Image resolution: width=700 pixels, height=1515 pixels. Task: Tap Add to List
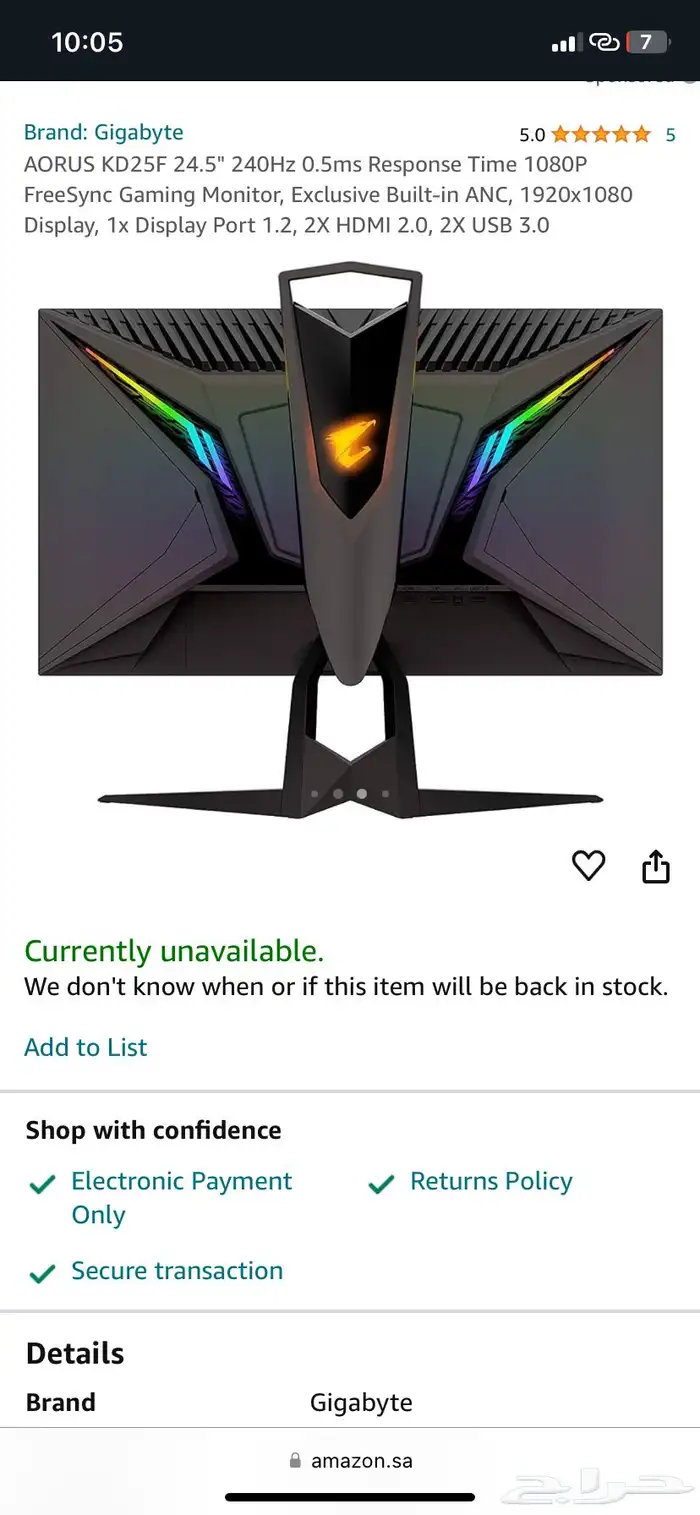tap(85, 1047)
